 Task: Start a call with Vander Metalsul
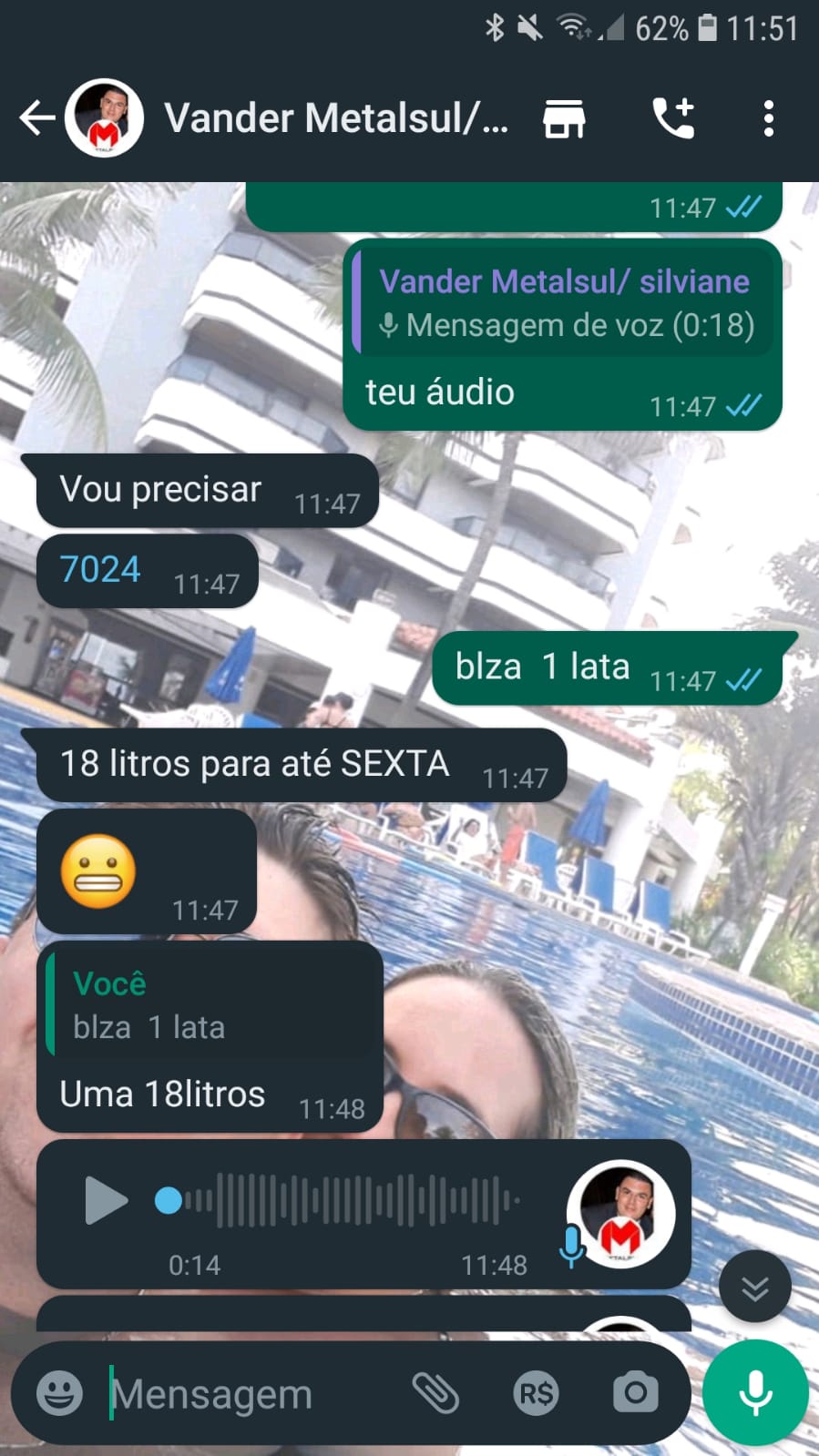[x=673, y=118]
